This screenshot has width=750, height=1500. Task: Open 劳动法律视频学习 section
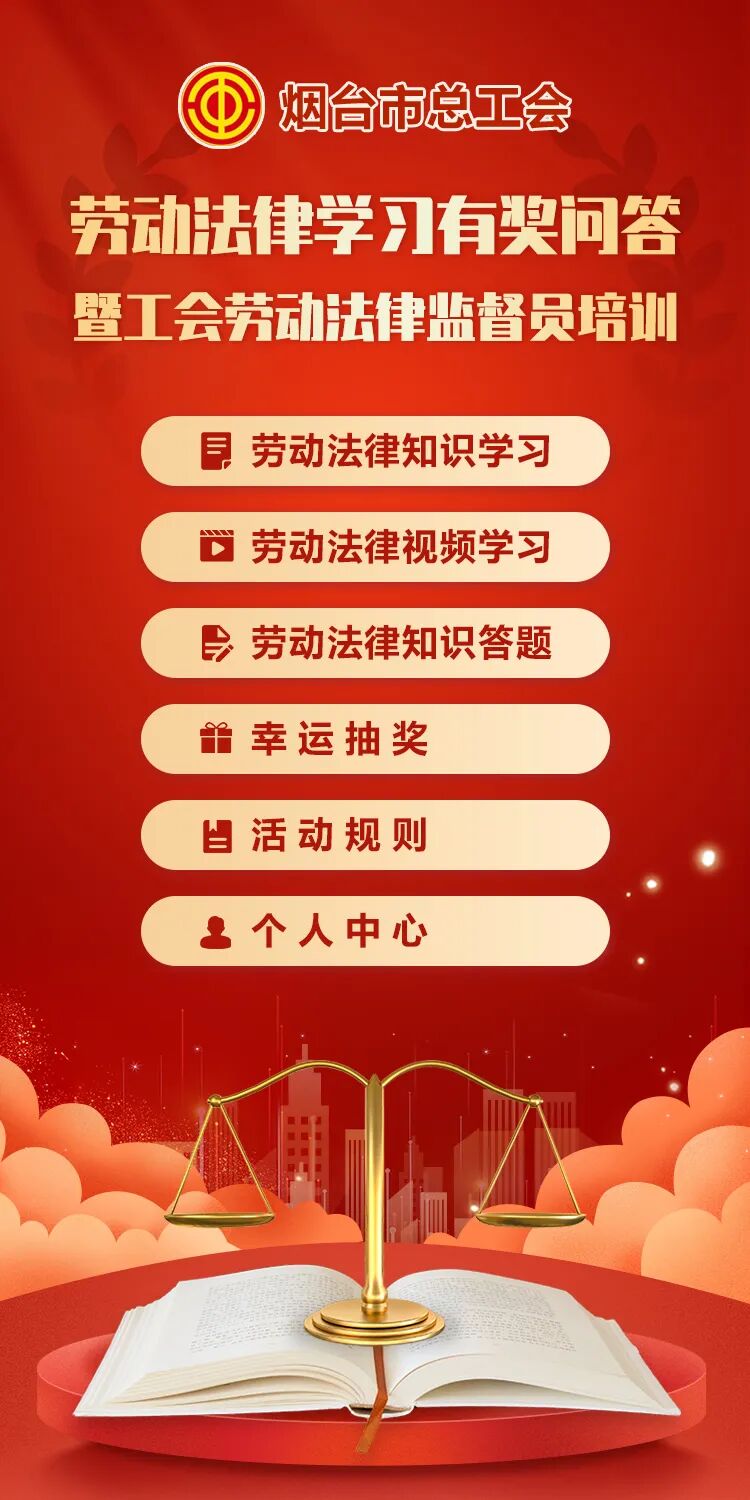pos(375,547)
